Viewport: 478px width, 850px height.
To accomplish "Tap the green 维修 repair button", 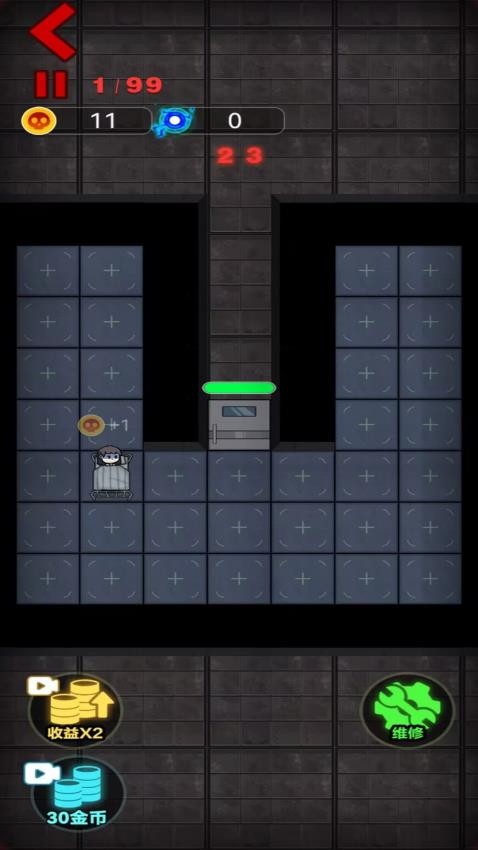I will click(408, 711).
